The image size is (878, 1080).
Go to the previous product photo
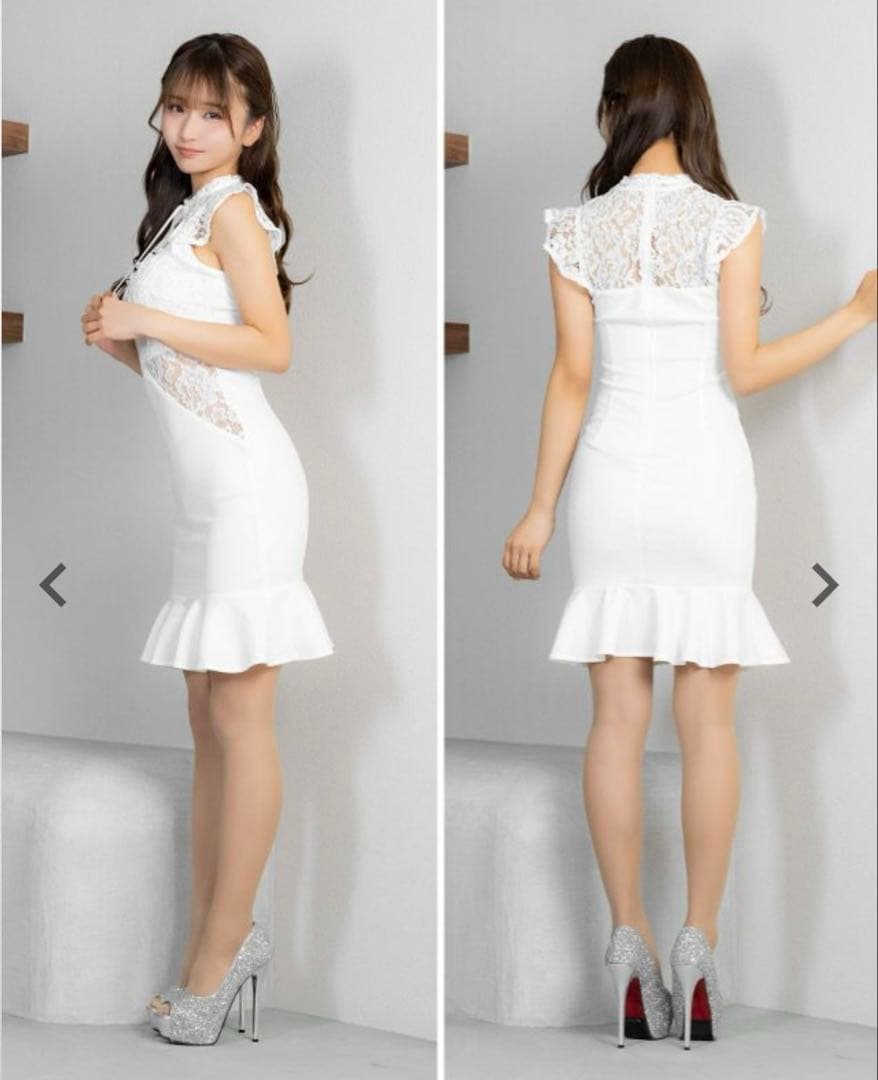click(53, 585)
